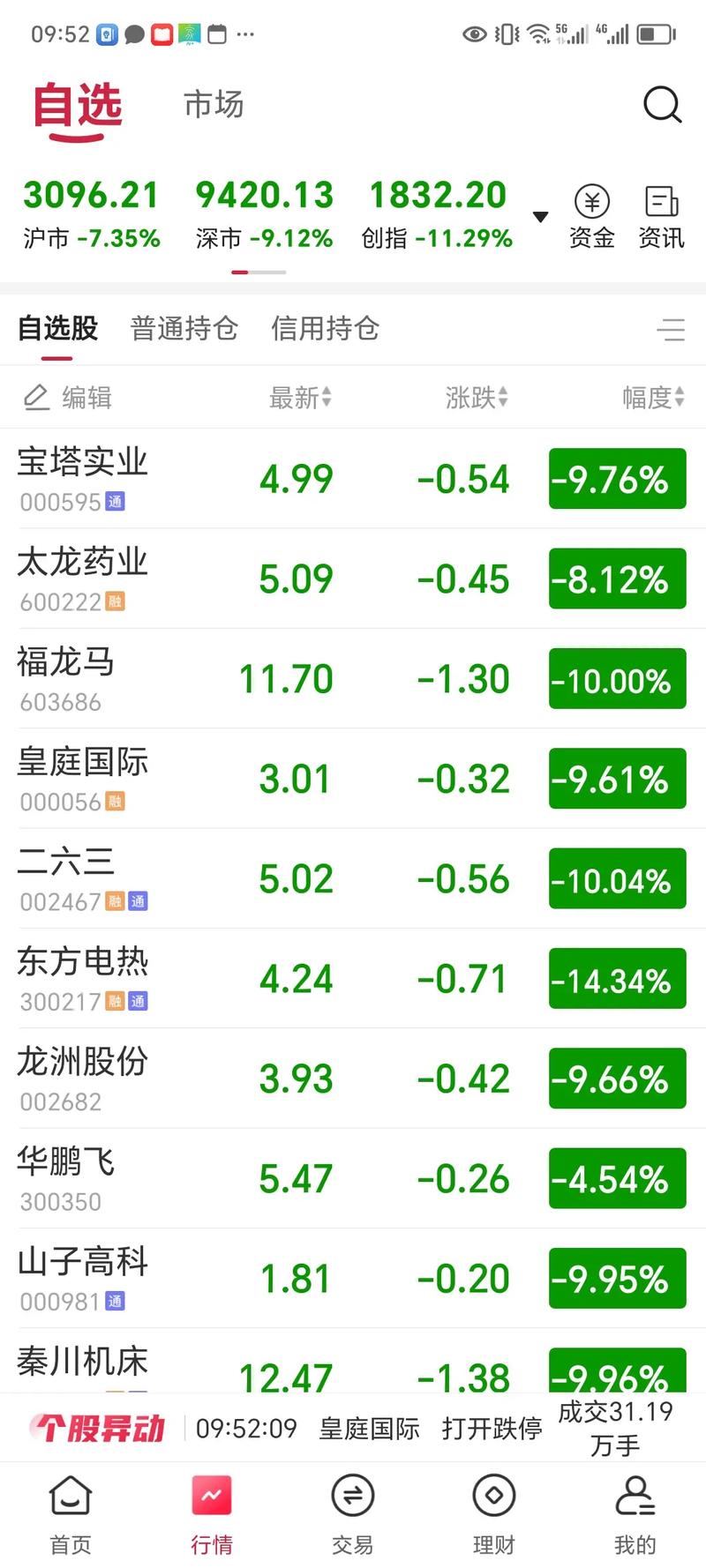Switch to the 市场 tab

click(x=213, y=105)
